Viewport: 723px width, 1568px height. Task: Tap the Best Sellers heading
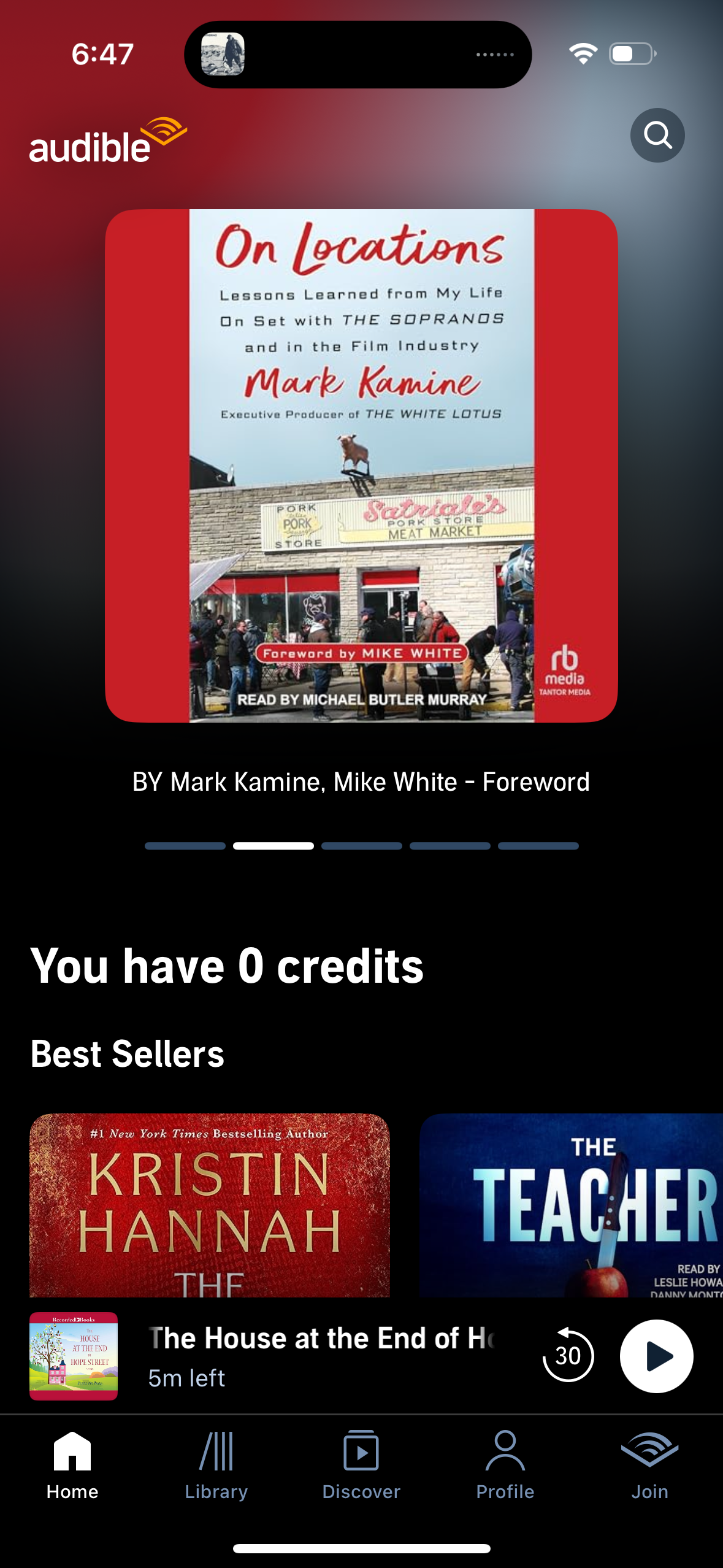click(128, 1053)
